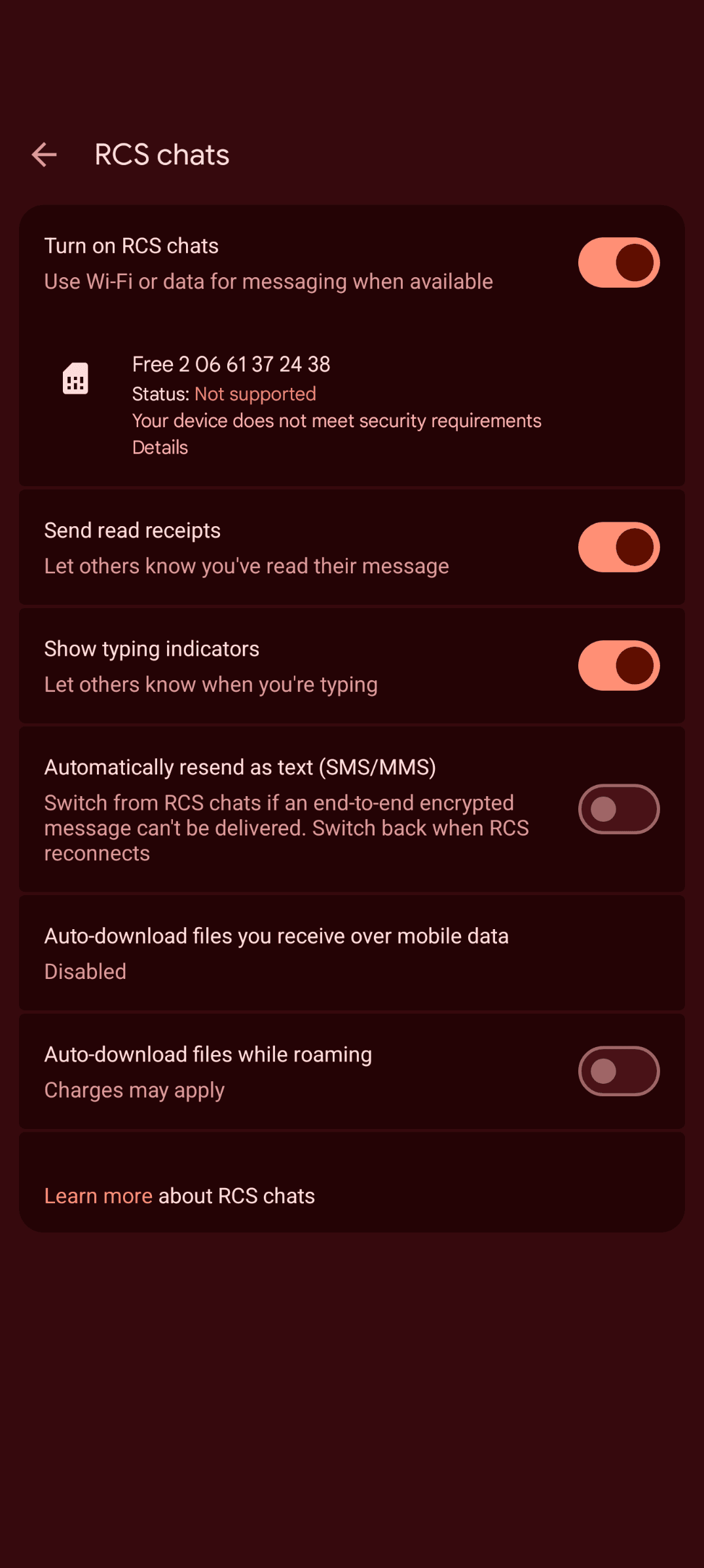Enable Auto-download files while roaming
The width and height of the screenshot is (704, 1568).
click(618, 1071)
